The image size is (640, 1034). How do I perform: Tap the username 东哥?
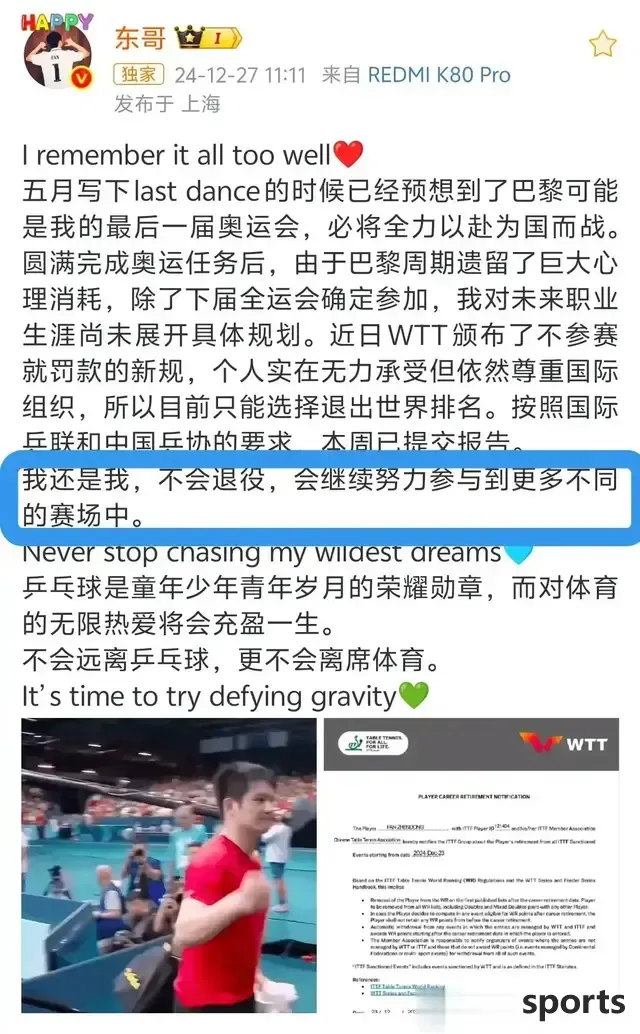click(139, 38)
